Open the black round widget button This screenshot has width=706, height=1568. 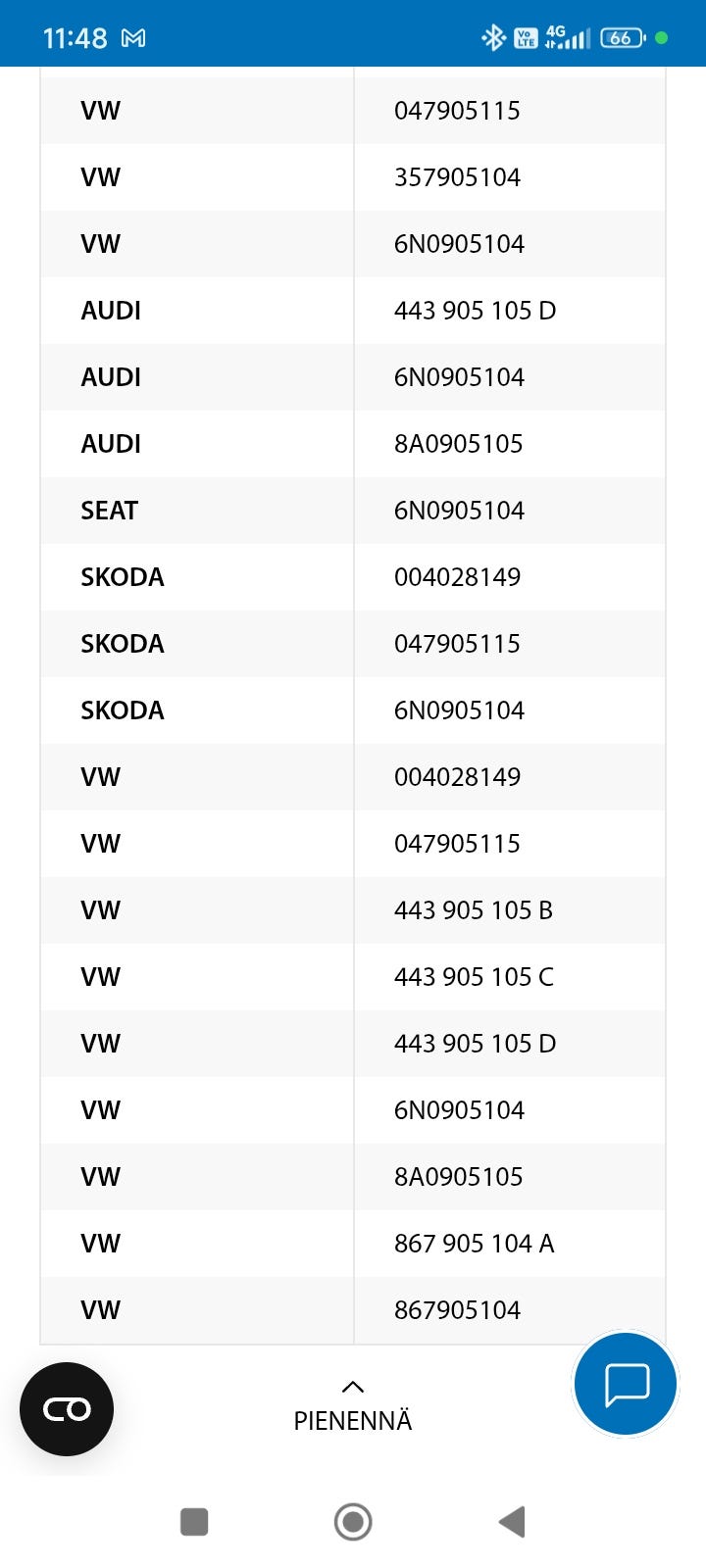[x=67, y=1409]
